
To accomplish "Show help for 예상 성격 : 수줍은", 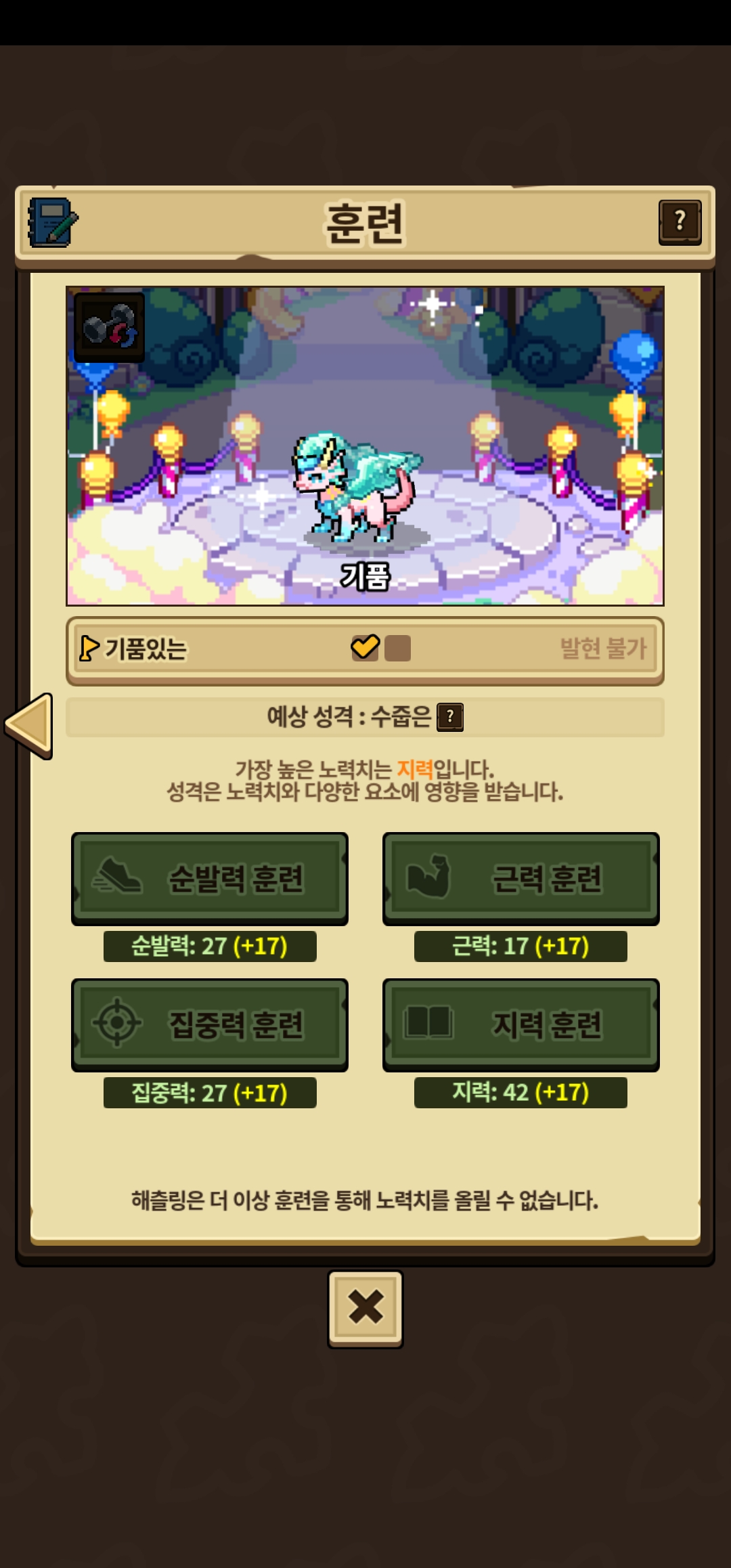I will (450, 717).
